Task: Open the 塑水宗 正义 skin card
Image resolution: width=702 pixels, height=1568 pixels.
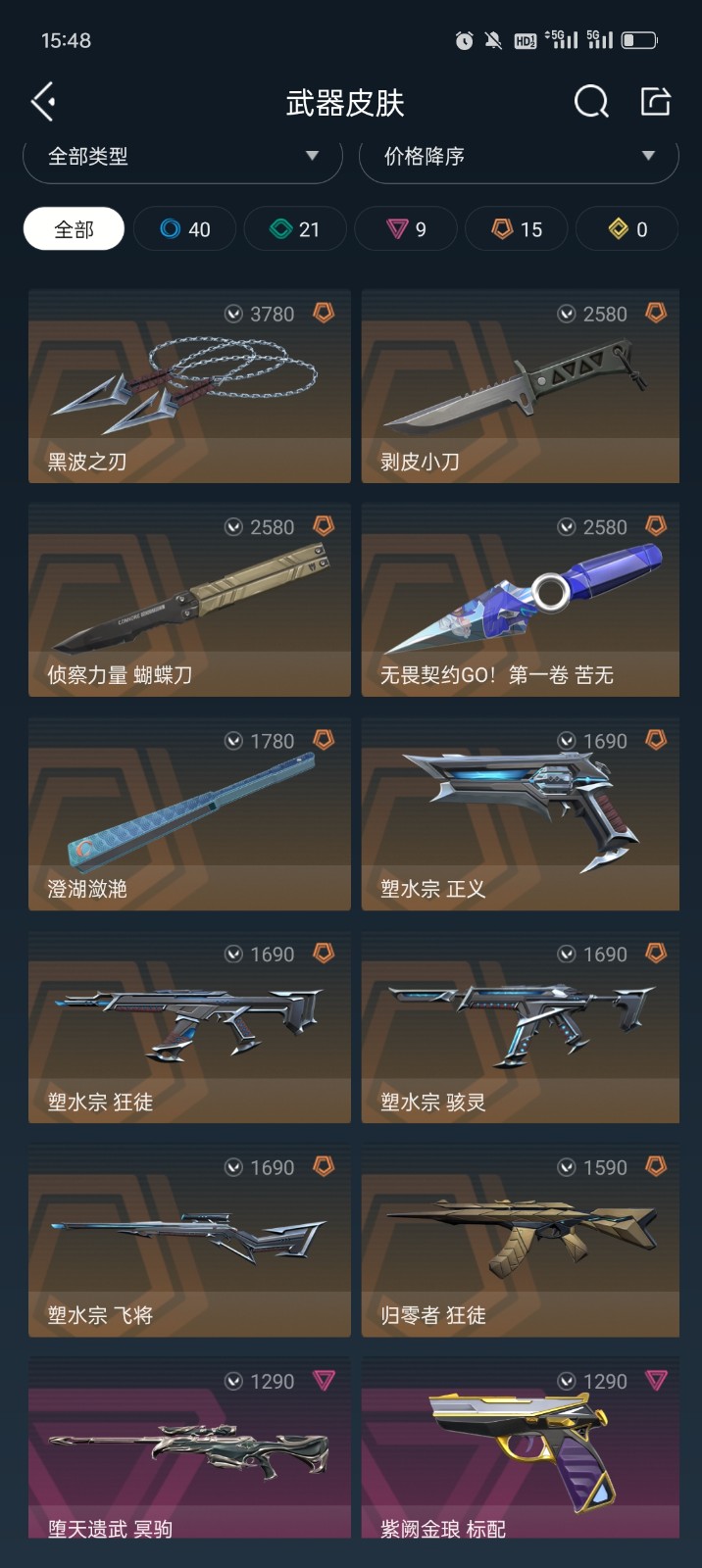Action: (x=521, y=813)
